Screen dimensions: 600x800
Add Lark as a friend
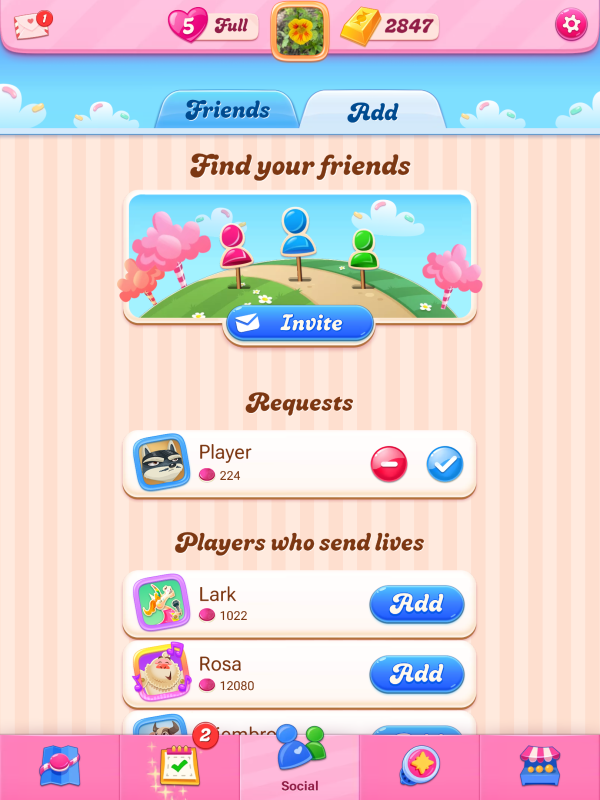417,604
